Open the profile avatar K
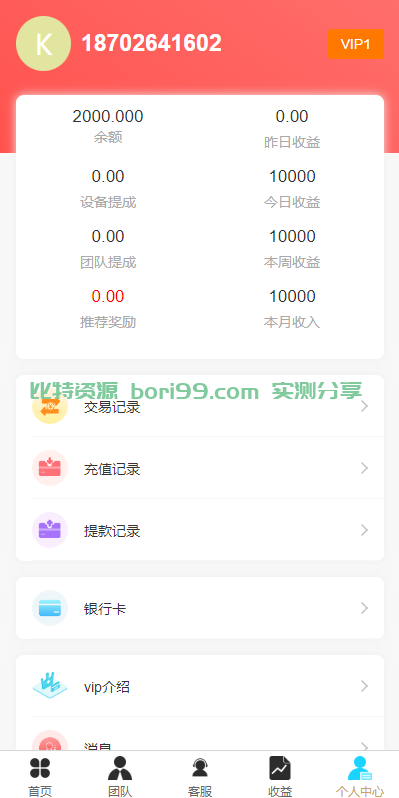The image size is (399, 798). click(44, 44)
